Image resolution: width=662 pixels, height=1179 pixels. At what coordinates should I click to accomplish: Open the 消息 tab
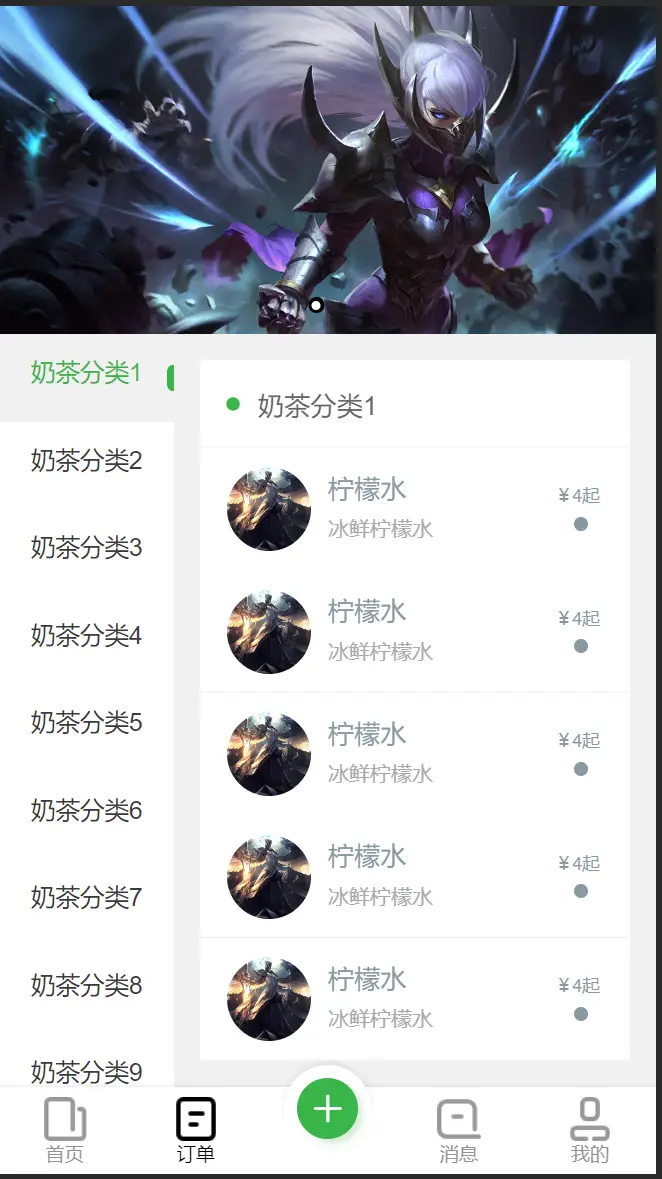pos(459,1131)
